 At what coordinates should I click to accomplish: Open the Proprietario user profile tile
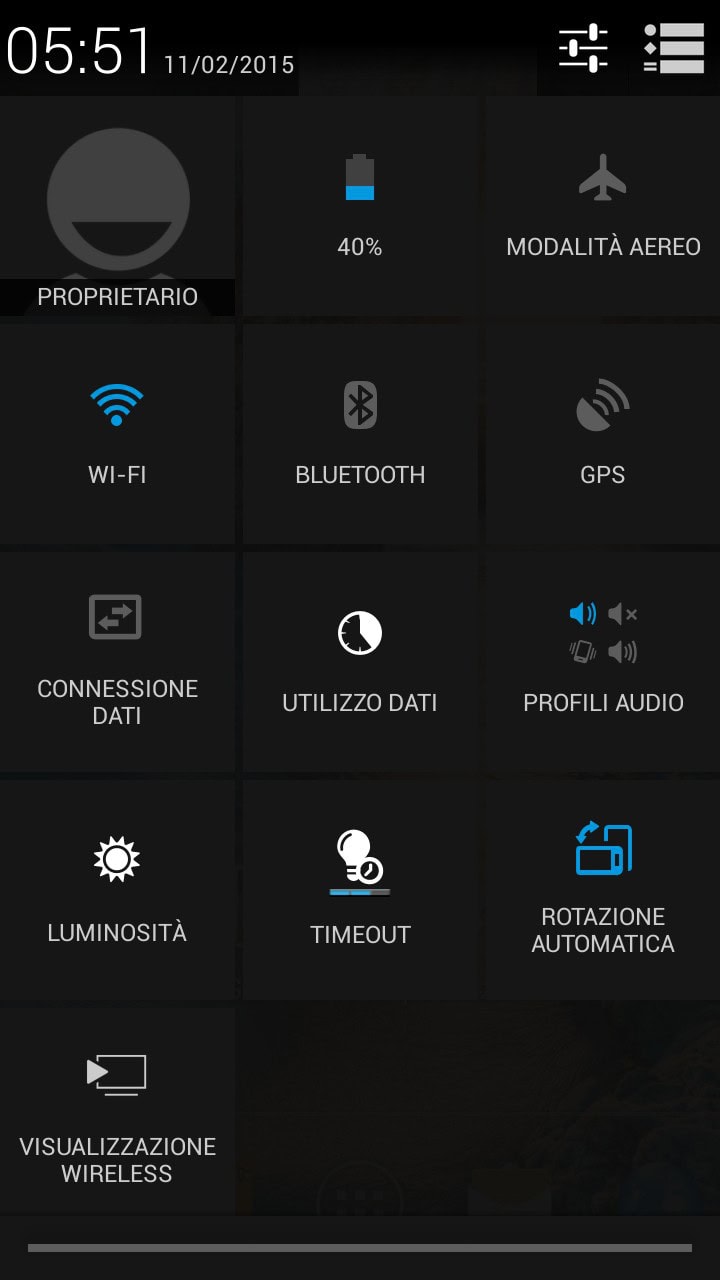(x=118, y=208)
